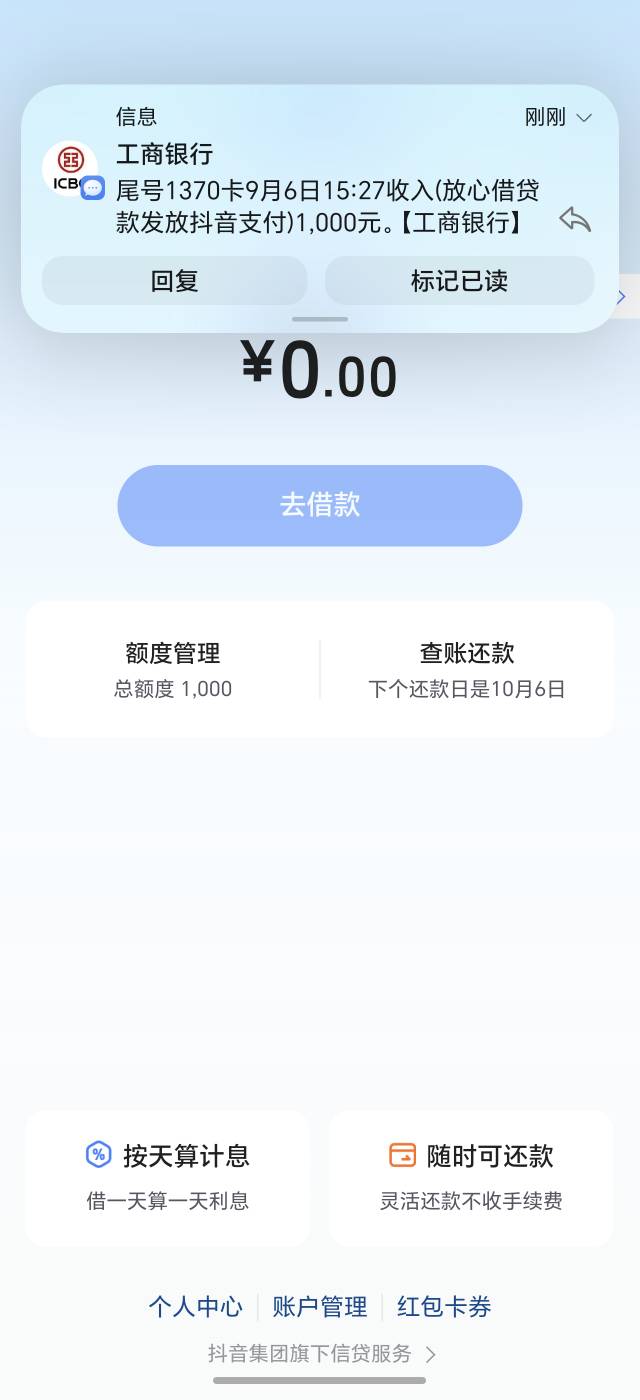Open 额度管理 card
The width and height of the screenshot is (640, 1400).
(173, 669)
